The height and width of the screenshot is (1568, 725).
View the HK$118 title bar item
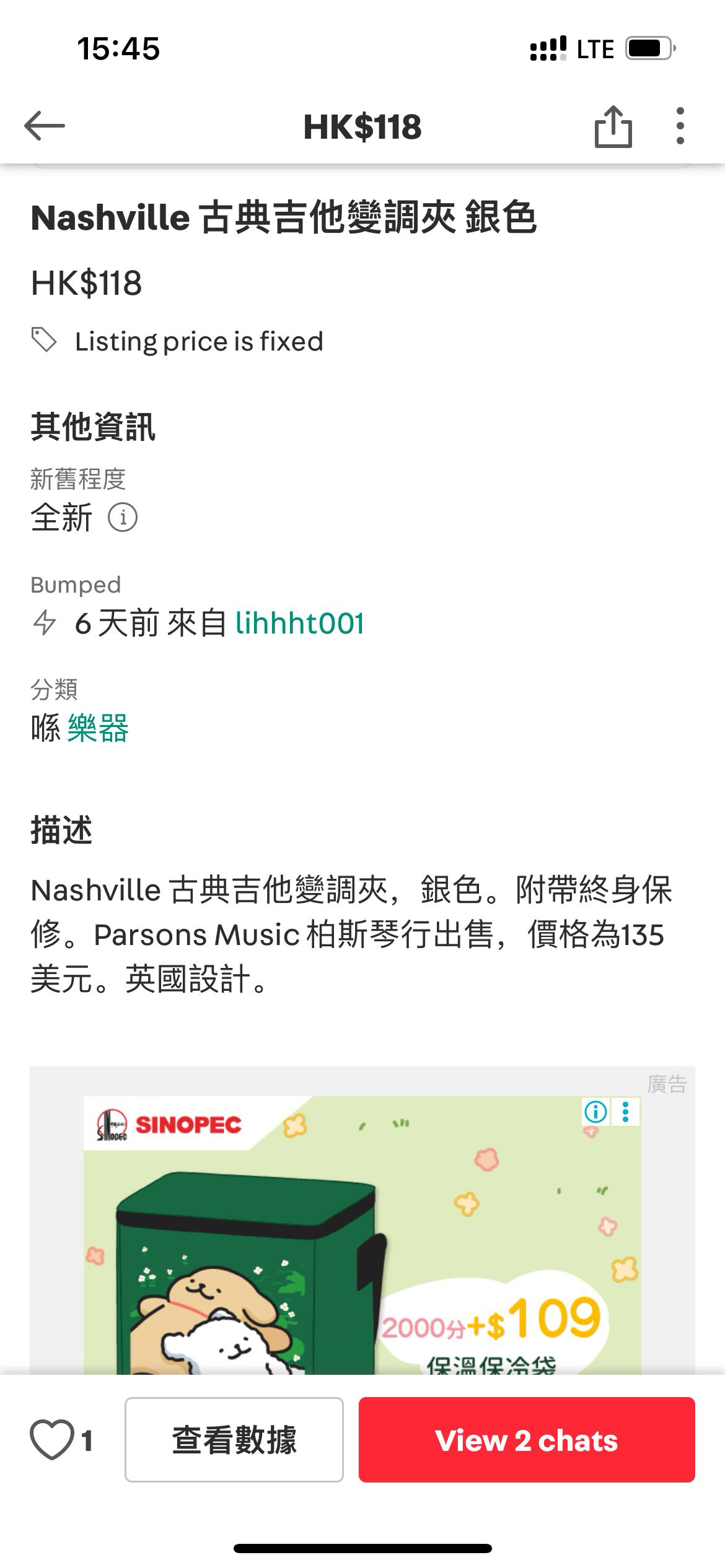click(361, 127)
